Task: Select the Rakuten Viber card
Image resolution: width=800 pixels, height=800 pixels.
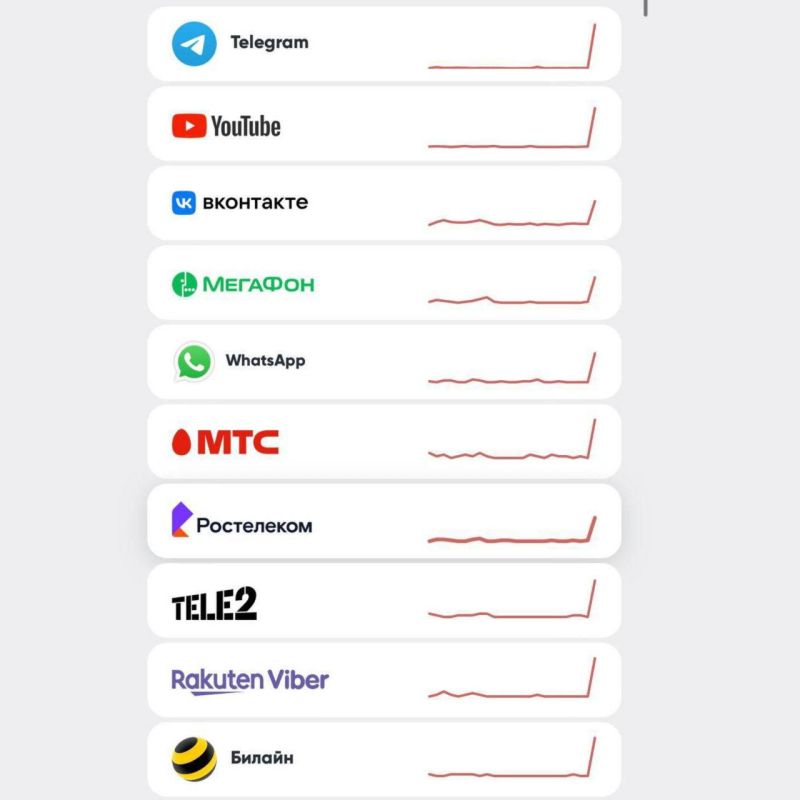Action: click(x=384, y=680)
